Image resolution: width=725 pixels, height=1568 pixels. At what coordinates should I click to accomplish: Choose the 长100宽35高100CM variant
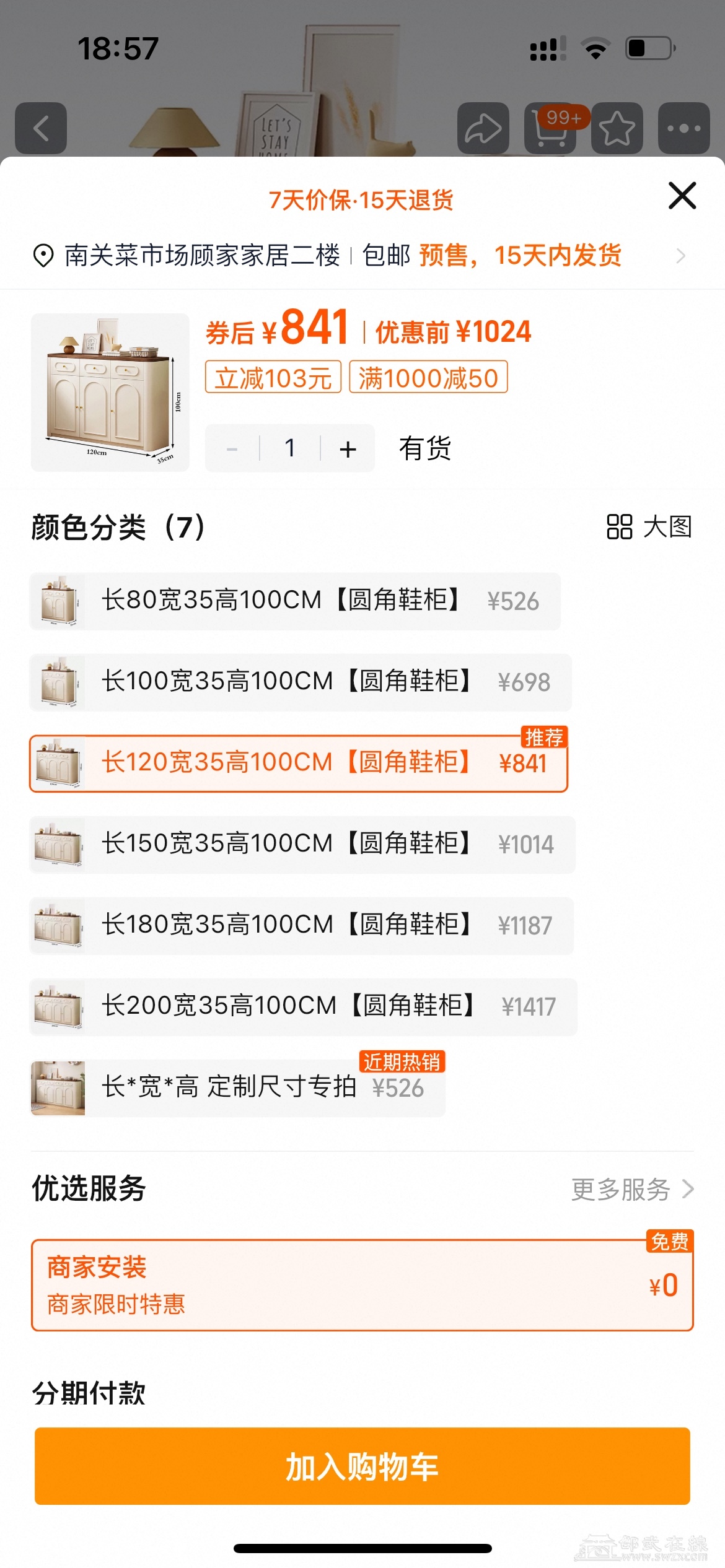coord(301,682)
